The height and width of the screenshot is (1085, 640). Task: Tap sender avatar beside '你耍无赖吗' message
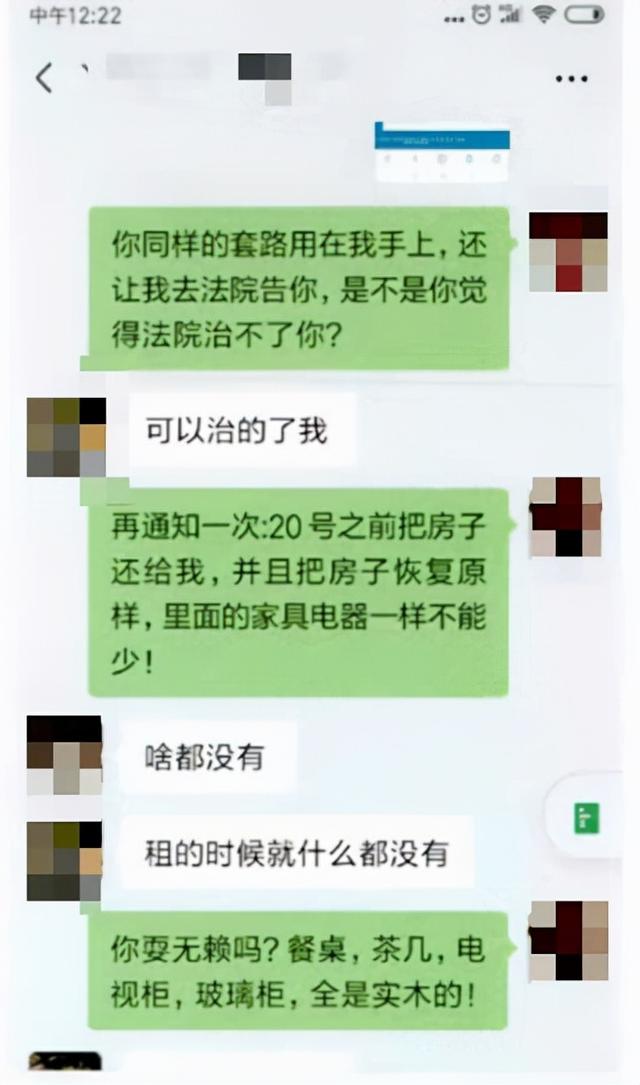click(x=568, y=940)
